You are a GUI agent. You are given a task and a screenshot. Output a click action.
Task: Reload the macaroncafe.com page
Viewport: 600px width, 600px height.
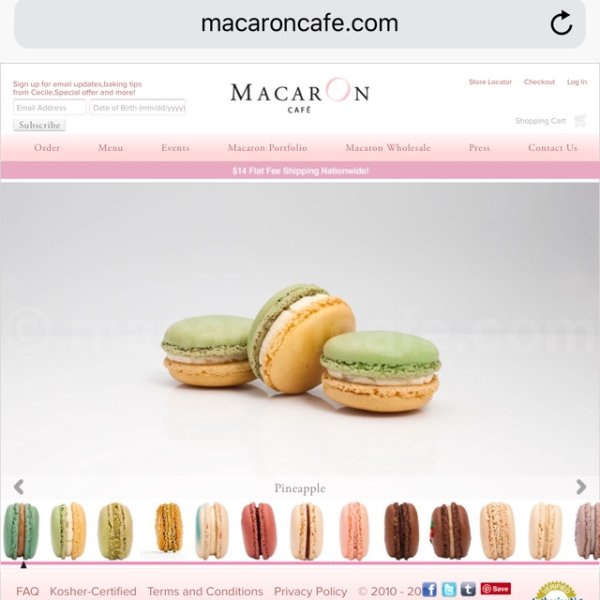click(562, 23)
